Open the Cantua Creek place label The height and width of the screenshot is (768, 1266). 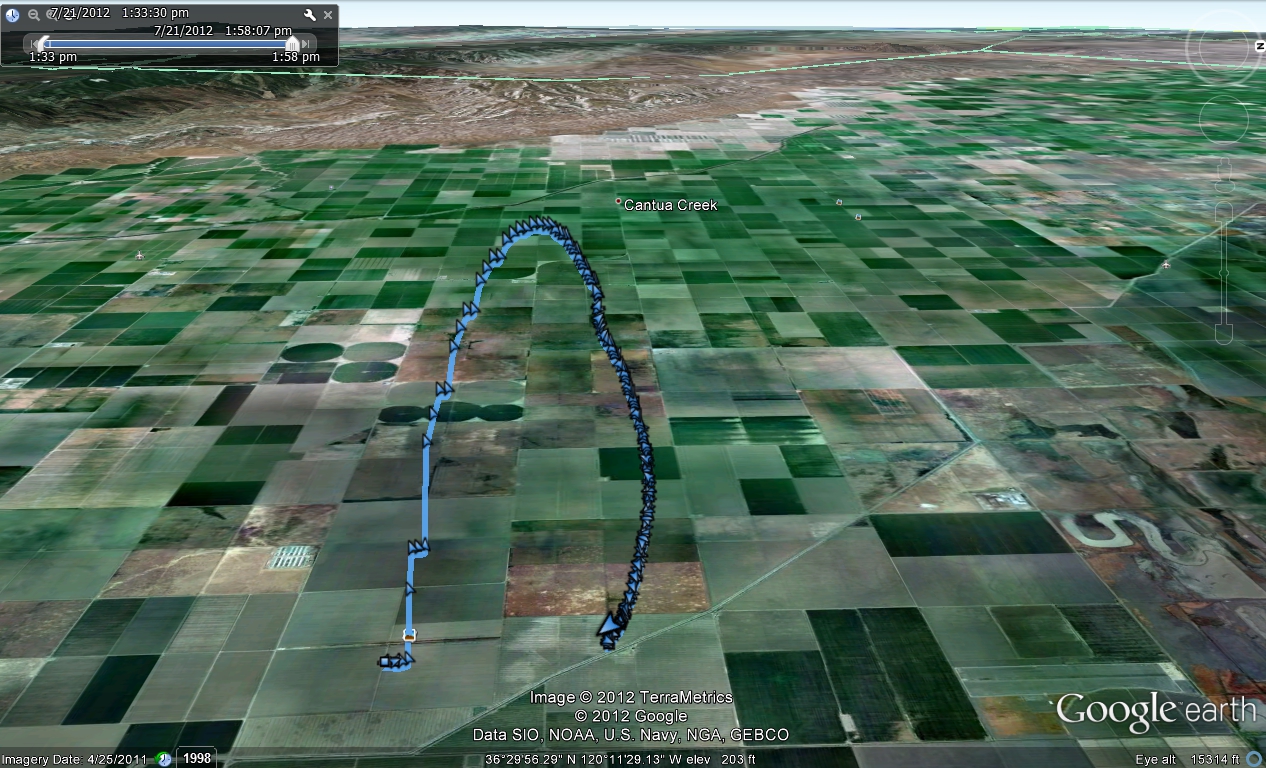[670, 205]
